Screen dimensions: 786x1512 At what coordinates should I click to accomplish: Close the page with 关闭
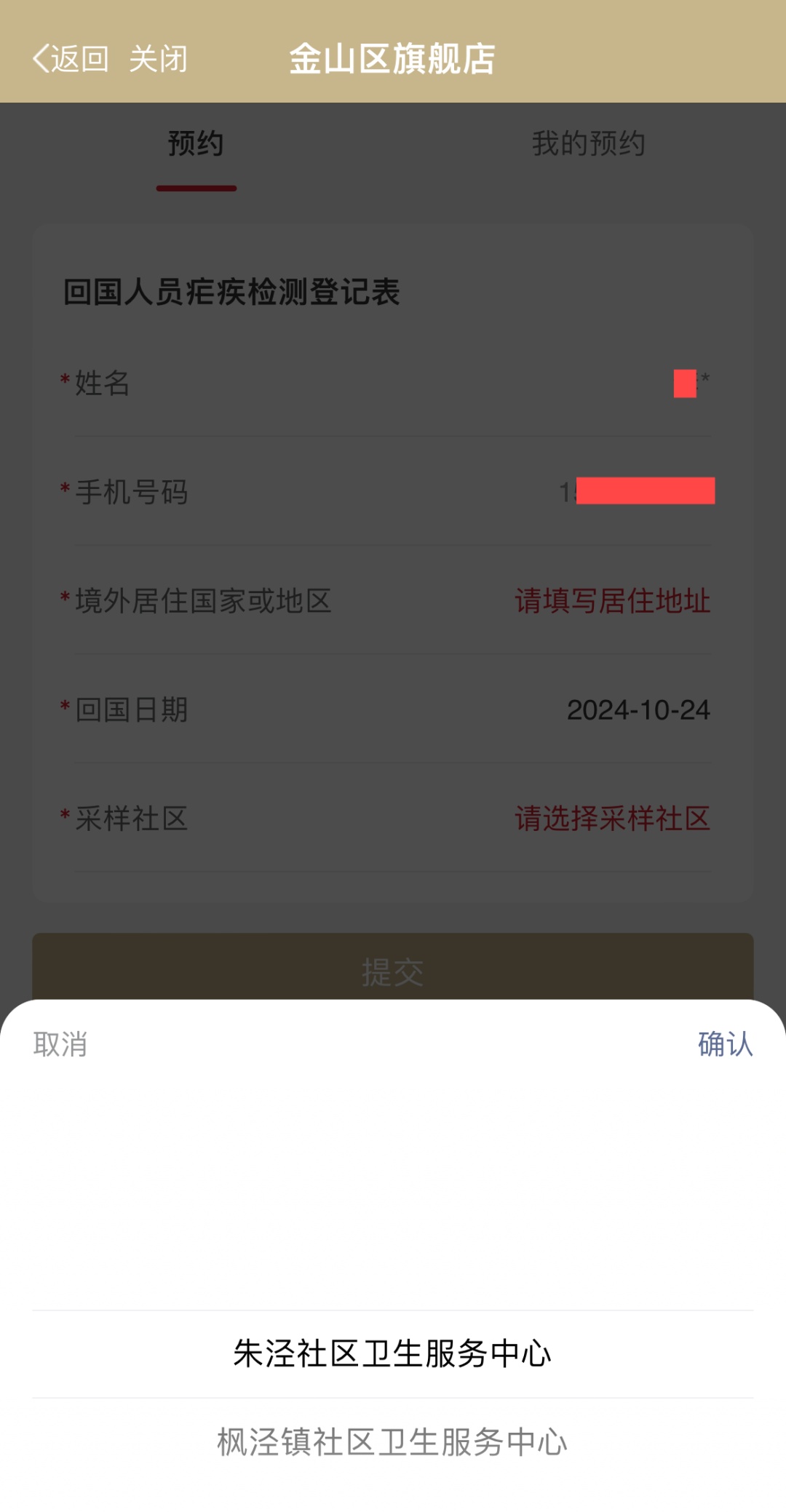(x=158, y=59)
